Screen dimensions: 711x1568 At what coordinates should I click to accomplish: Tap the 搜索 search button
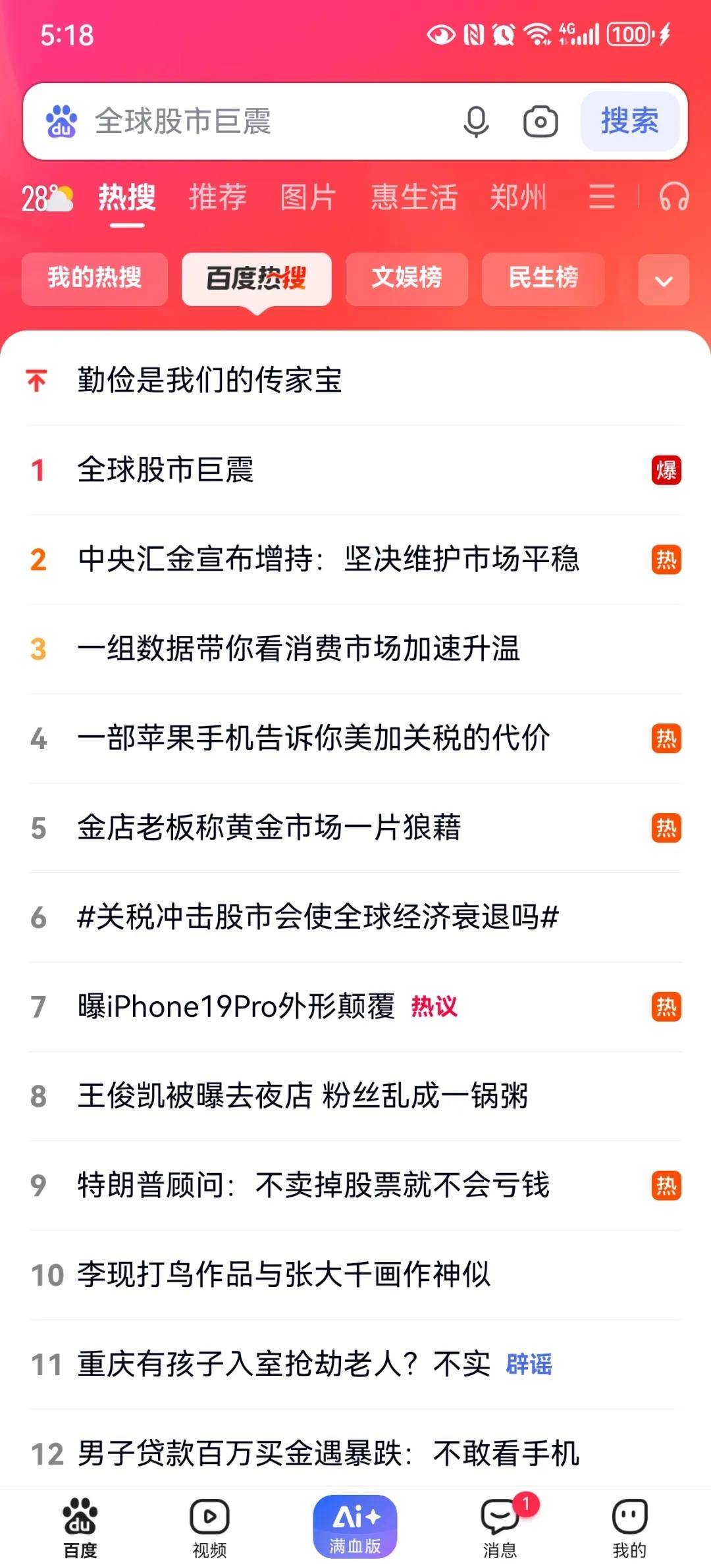click(x=629, y=122)
